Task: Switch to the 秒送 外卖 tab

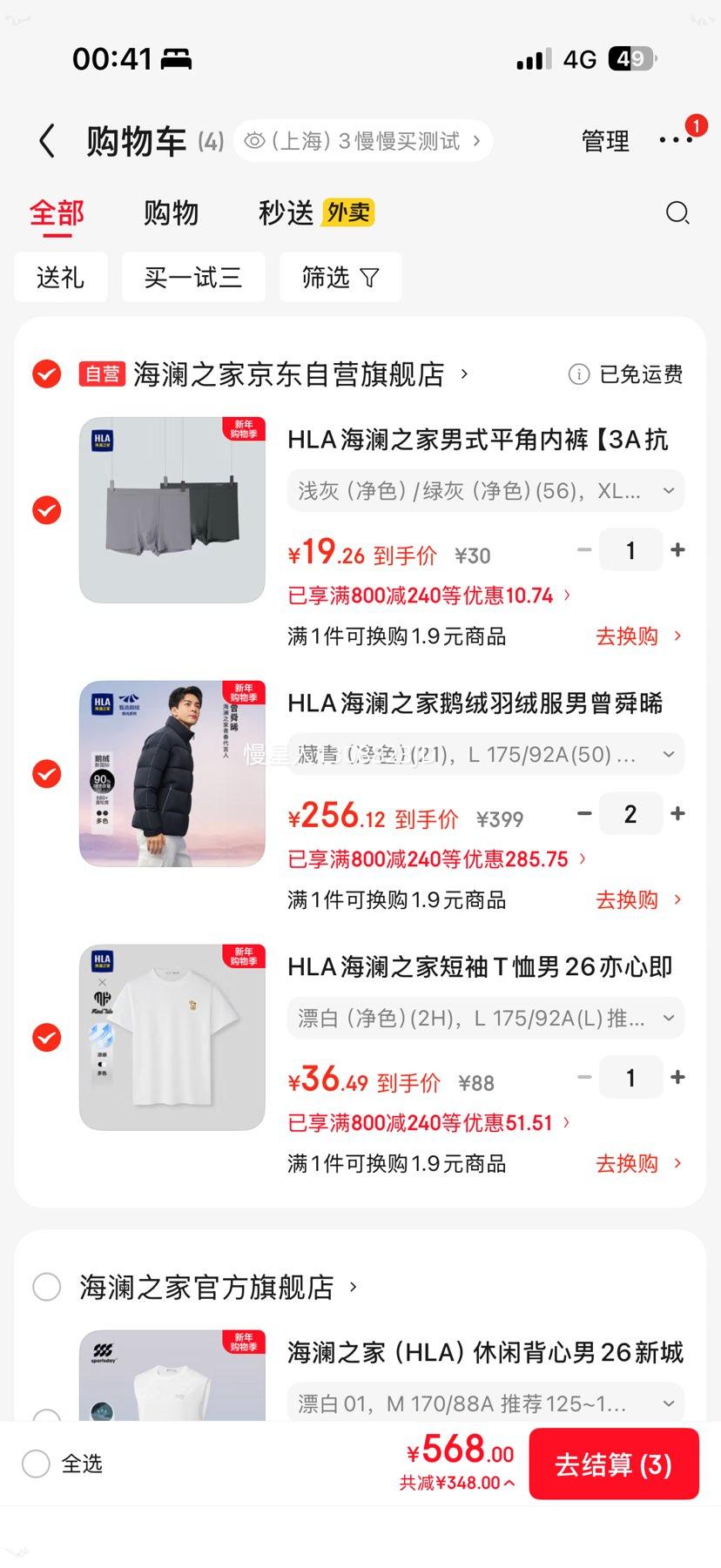Action: (313, 212)
